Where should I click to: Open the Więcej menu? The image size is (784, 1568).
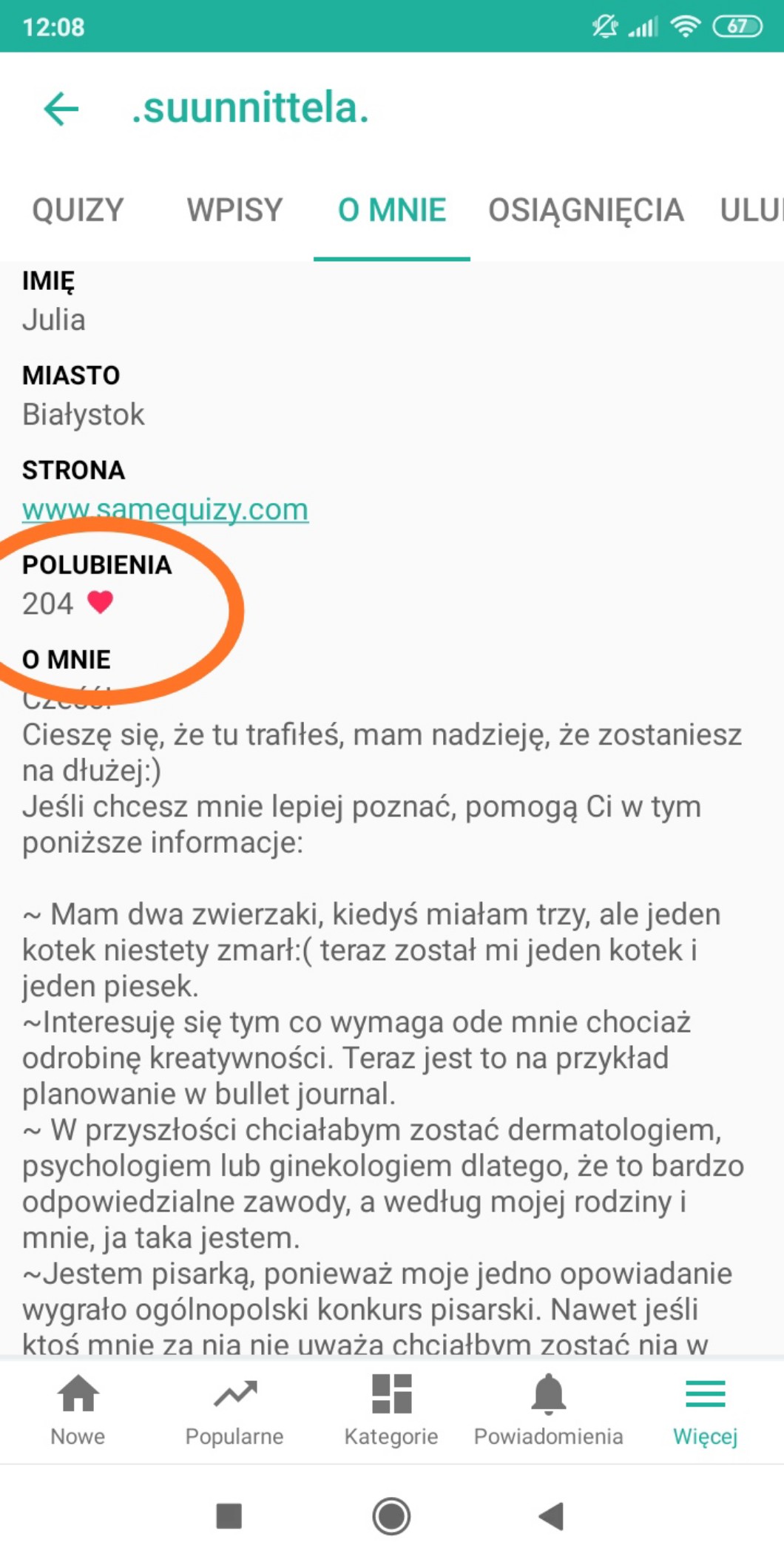(x=705, y=1409)
